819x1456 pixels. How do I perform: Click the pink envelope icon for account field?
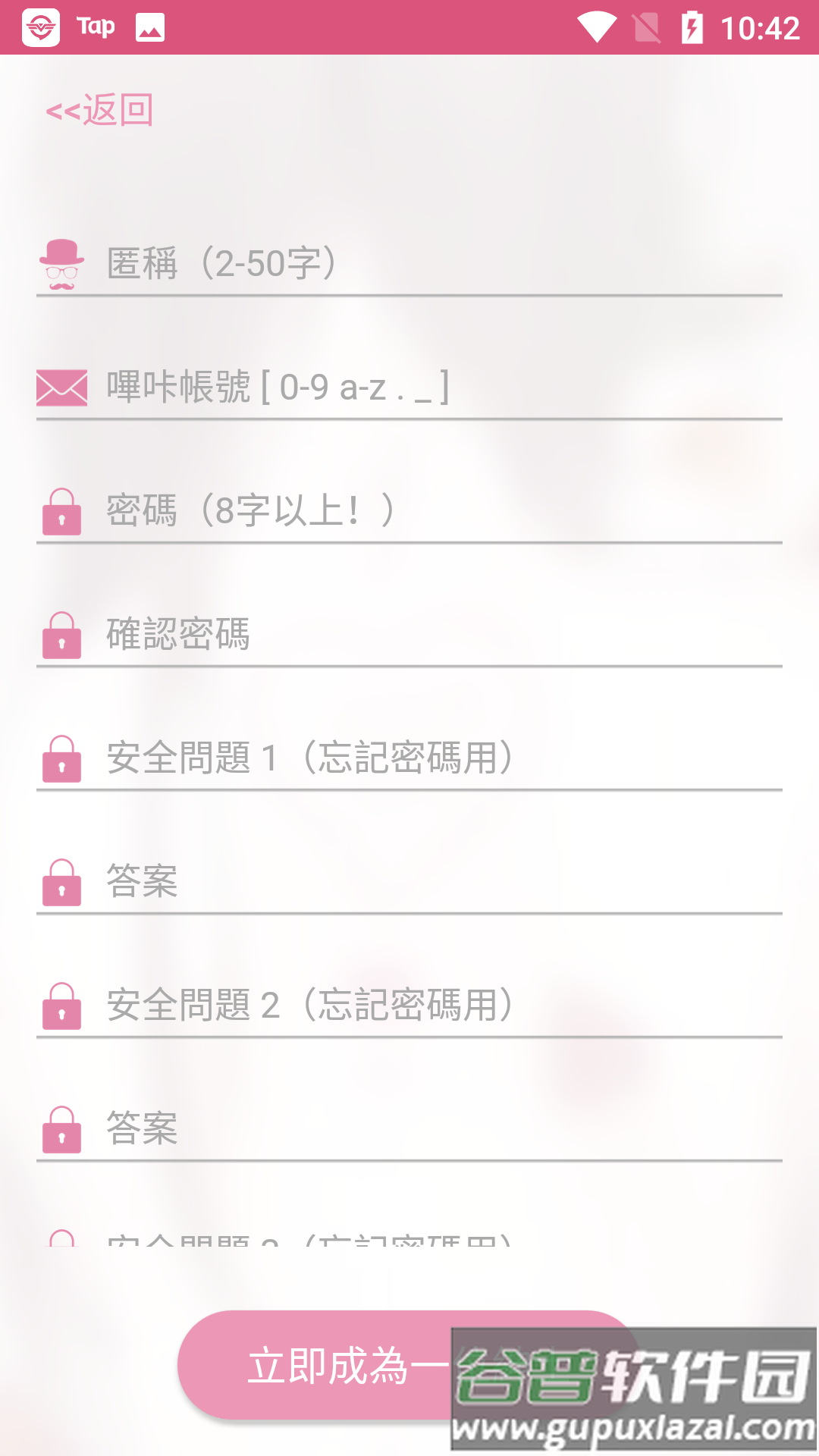coord(61,389)
